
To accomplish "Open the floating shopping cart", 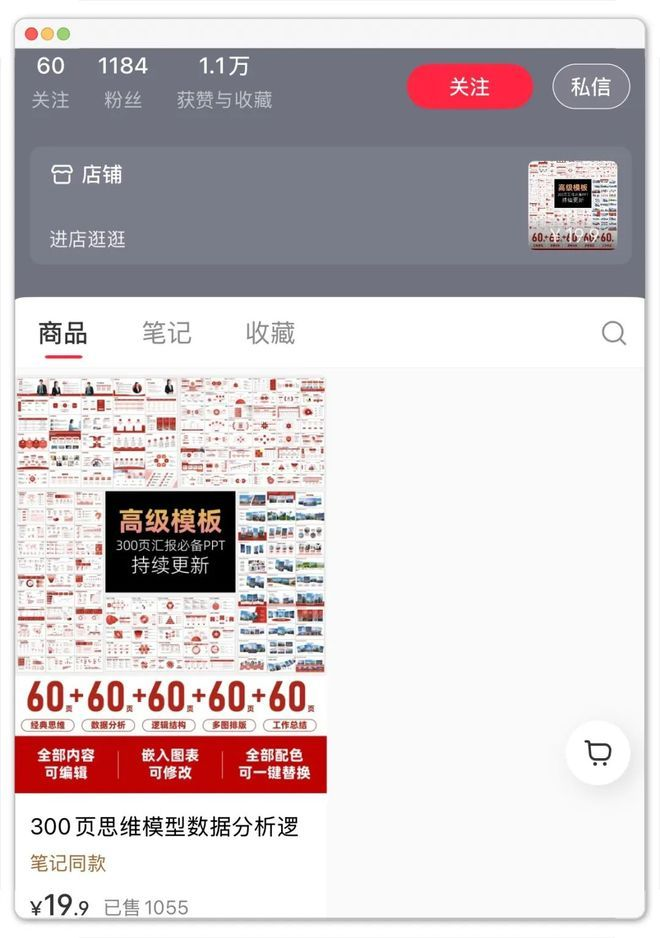I will pos(598,753).
